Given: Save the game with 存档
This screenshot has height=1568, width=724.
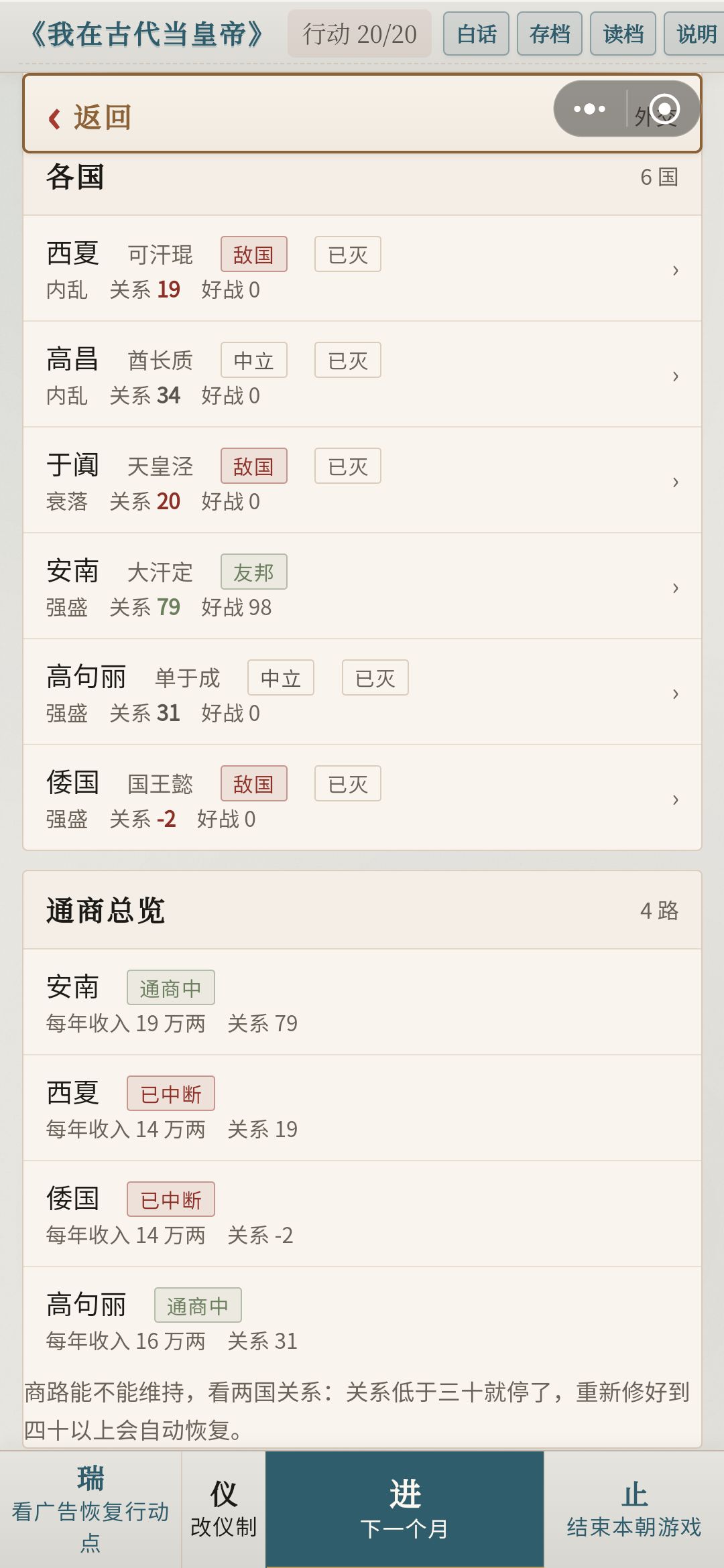Looking at the screenshot, I should (x=549, y=34).
